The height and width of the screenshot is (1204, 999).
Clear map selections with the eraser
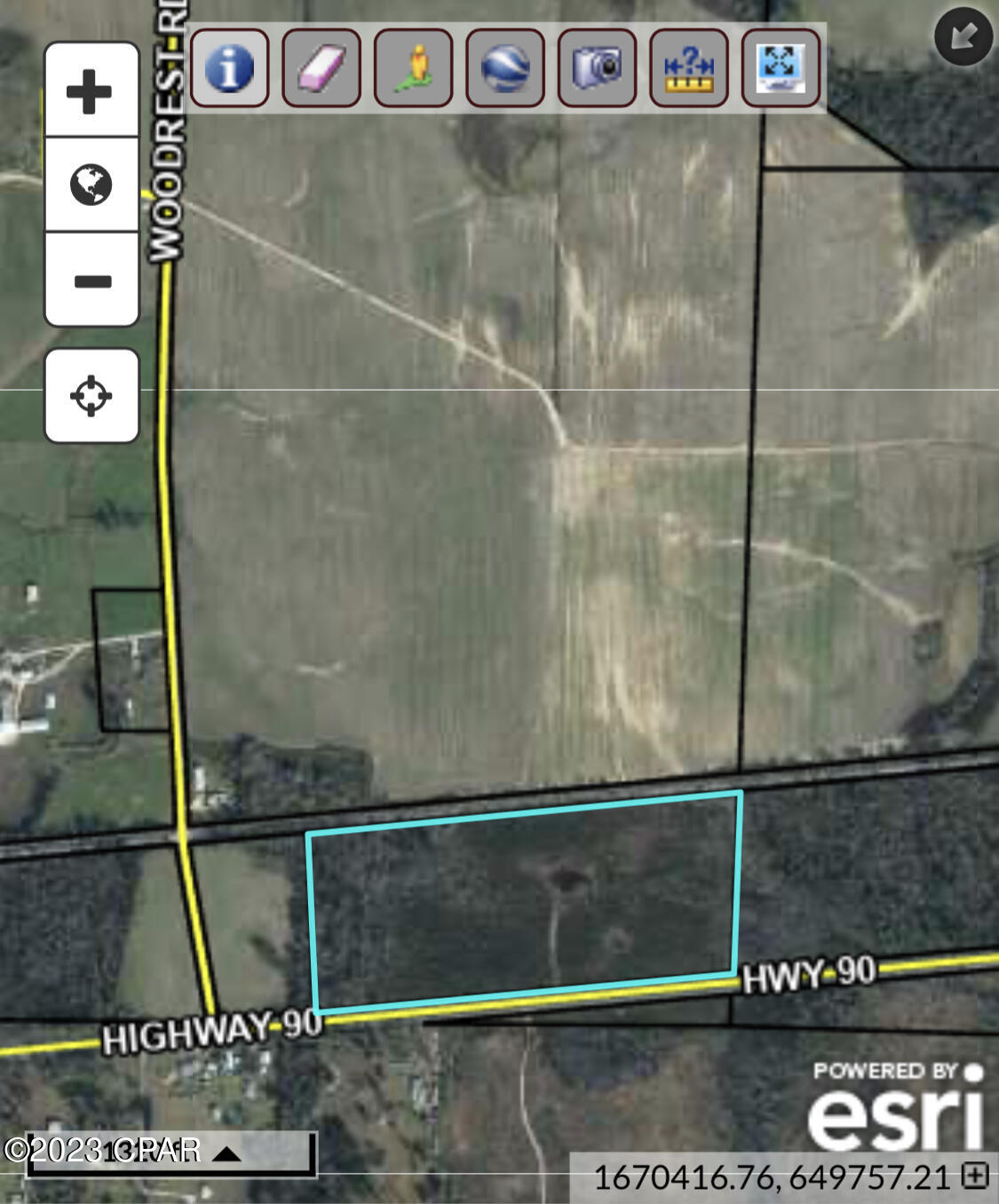321,68
